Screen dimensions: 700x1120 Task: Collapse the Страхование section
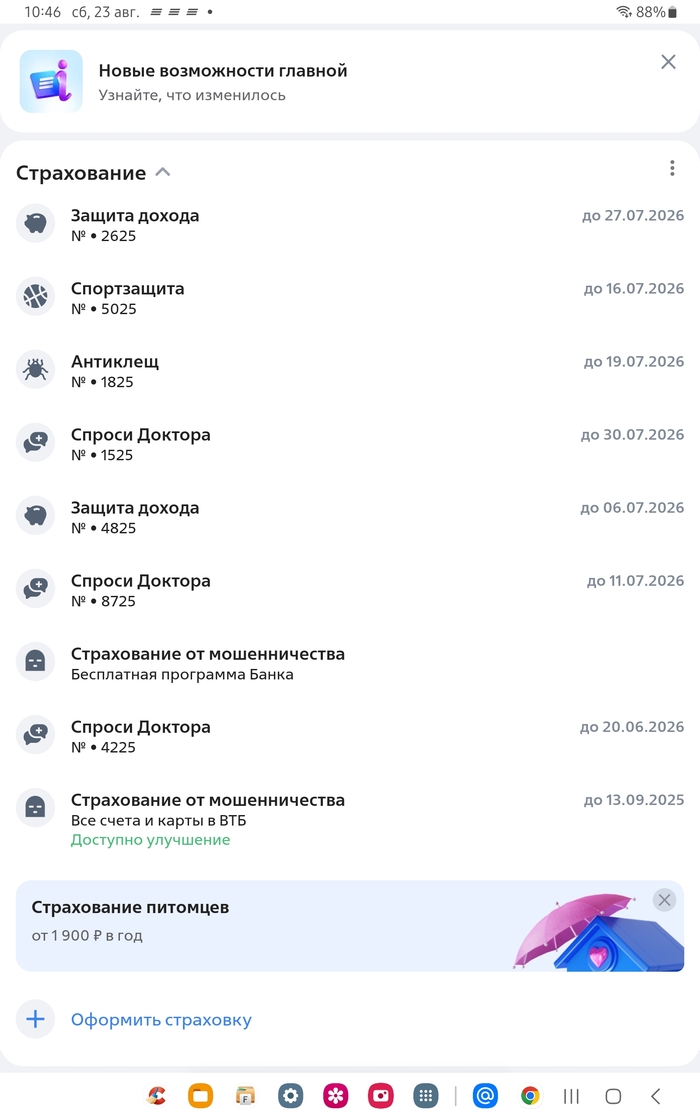click(163, 172)
